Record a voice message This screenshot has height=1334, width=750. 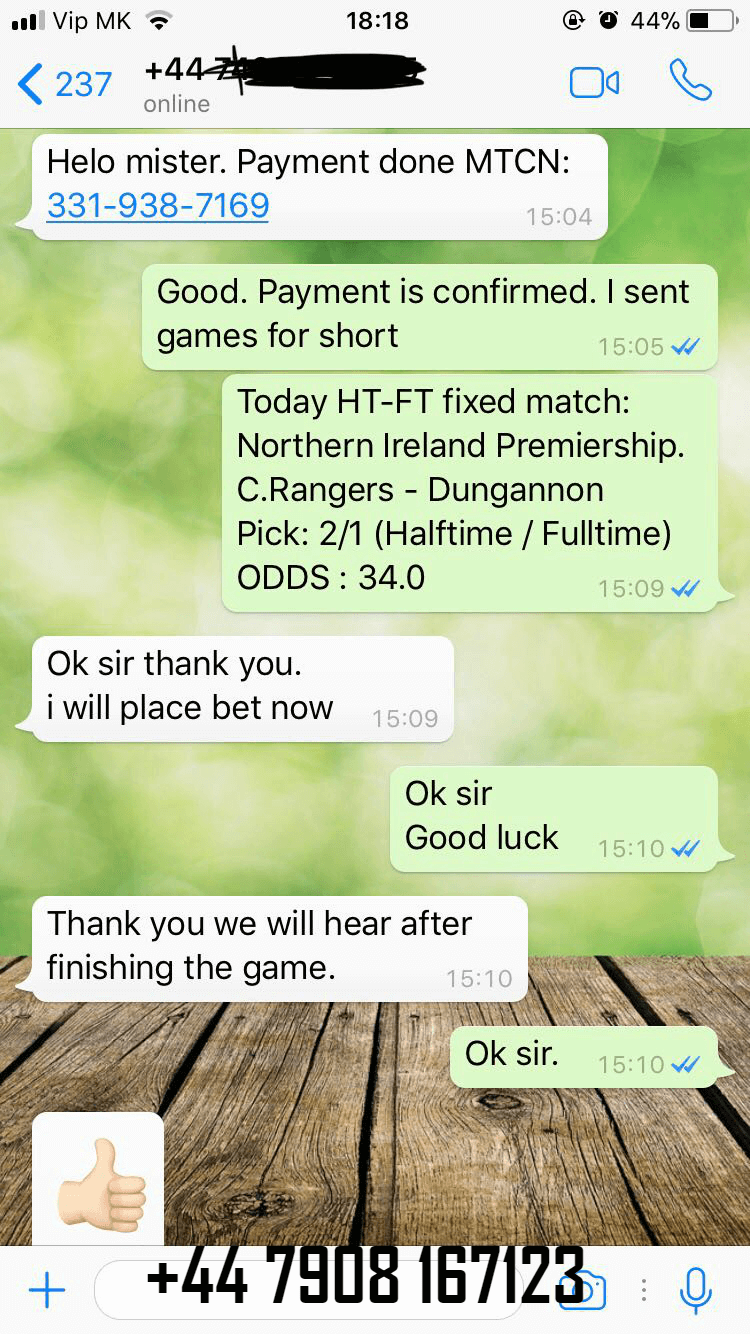695,1290
